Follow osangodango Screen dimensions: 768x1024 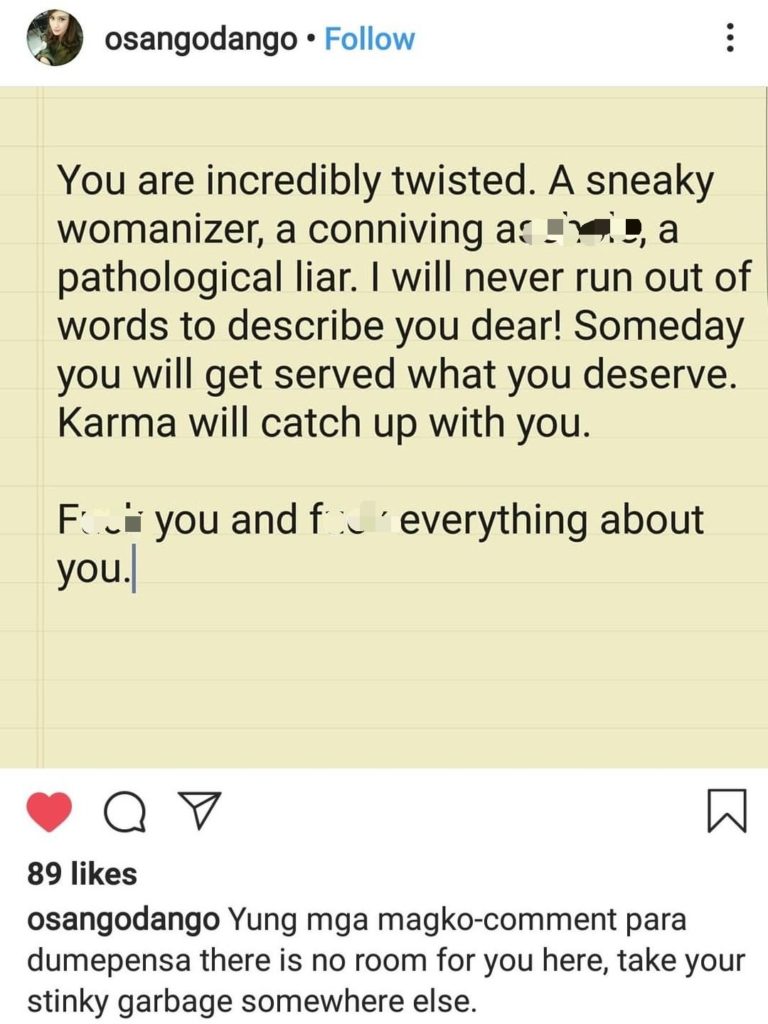370,40
